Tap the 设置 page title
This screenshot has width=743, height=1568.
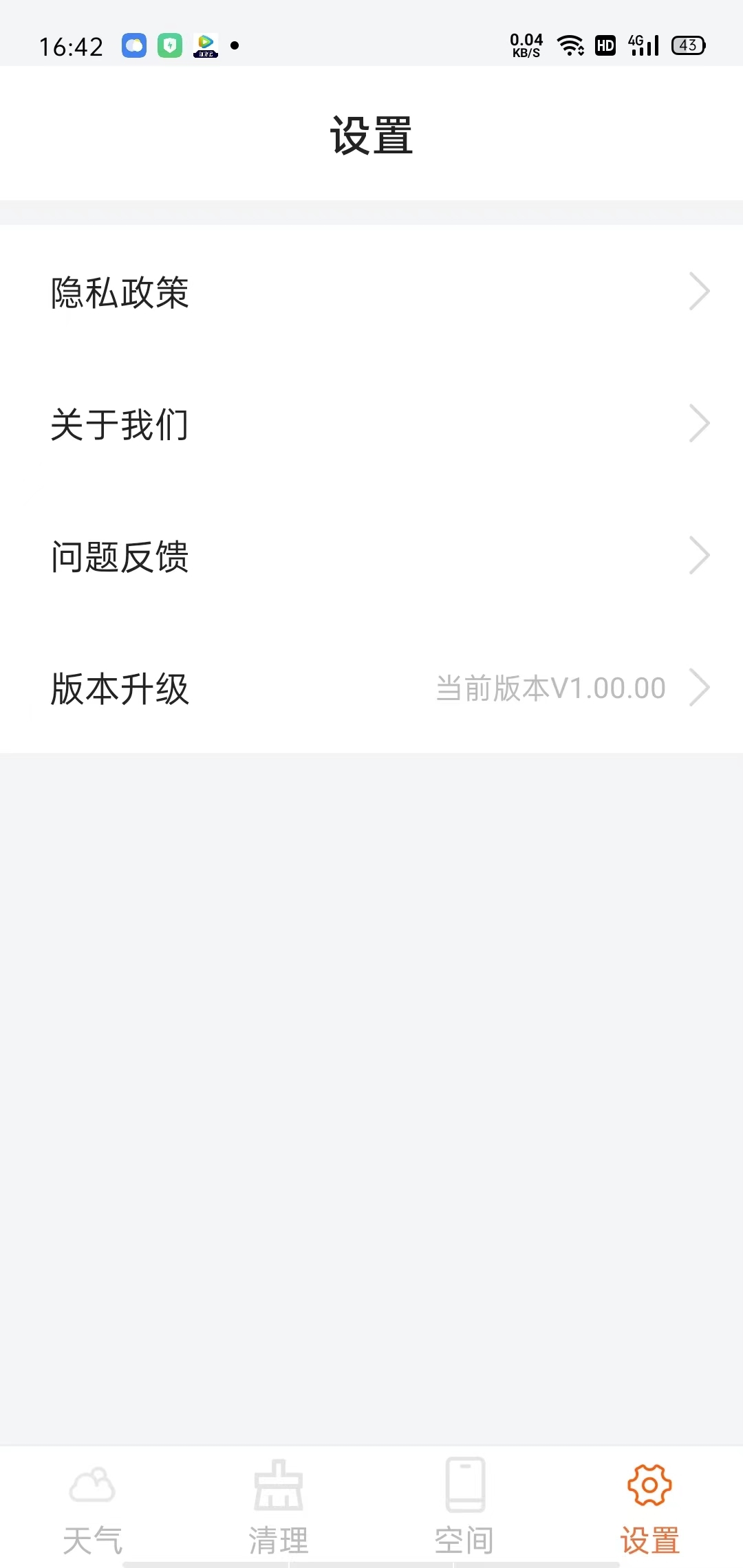(371, 135)
